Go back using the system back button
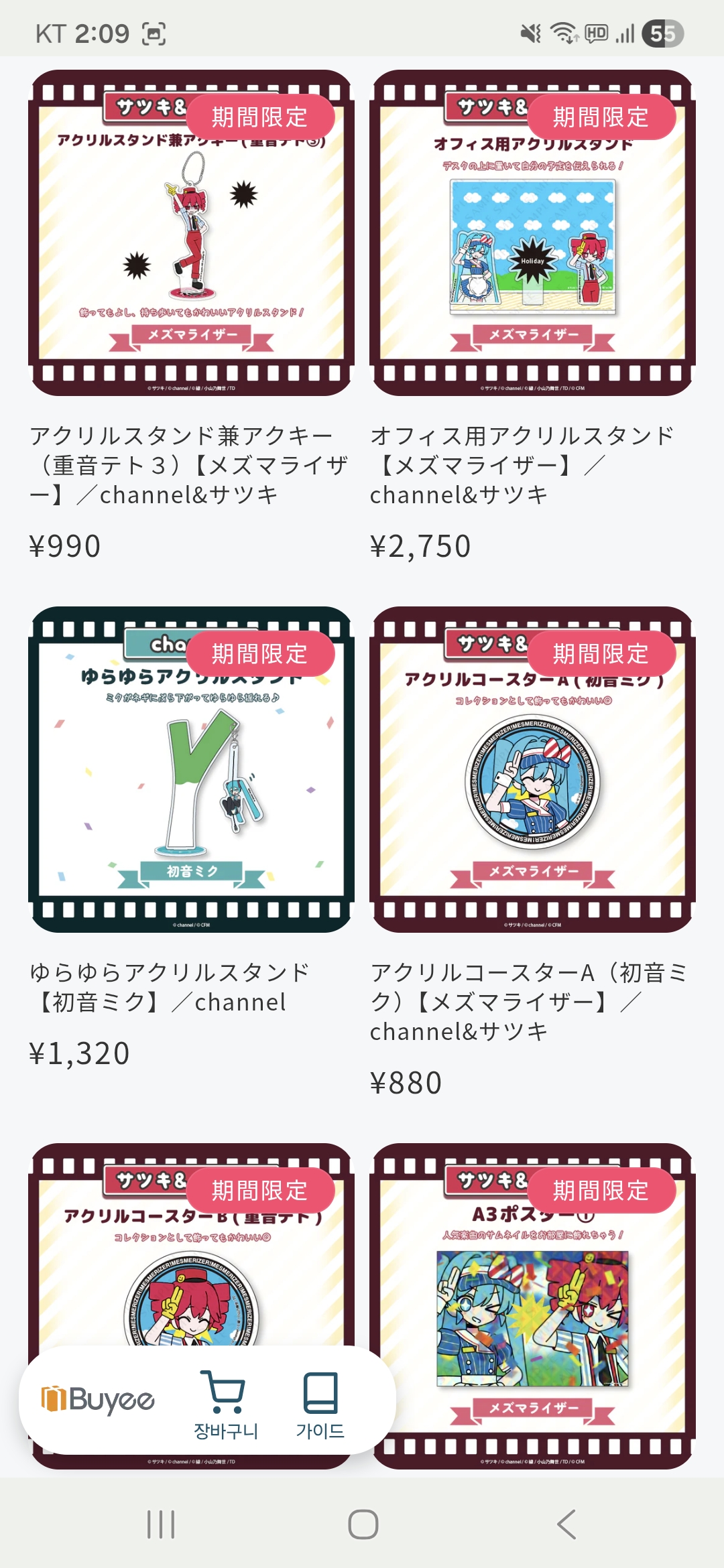This screenshot has height=1568, width=724. pyautogui.click(x=566, y=1524)
